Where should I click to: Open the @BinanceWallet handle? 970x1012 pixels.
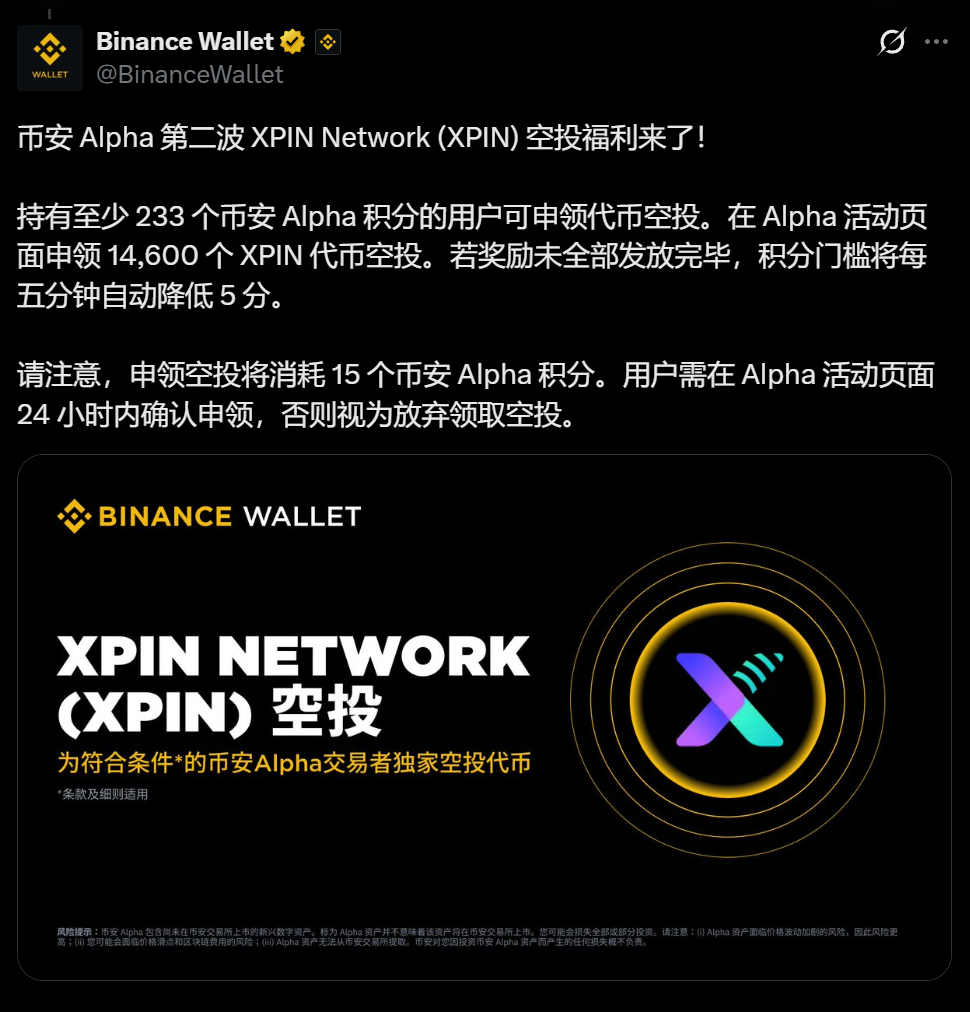pyautogui.click(x=189, y=74)
